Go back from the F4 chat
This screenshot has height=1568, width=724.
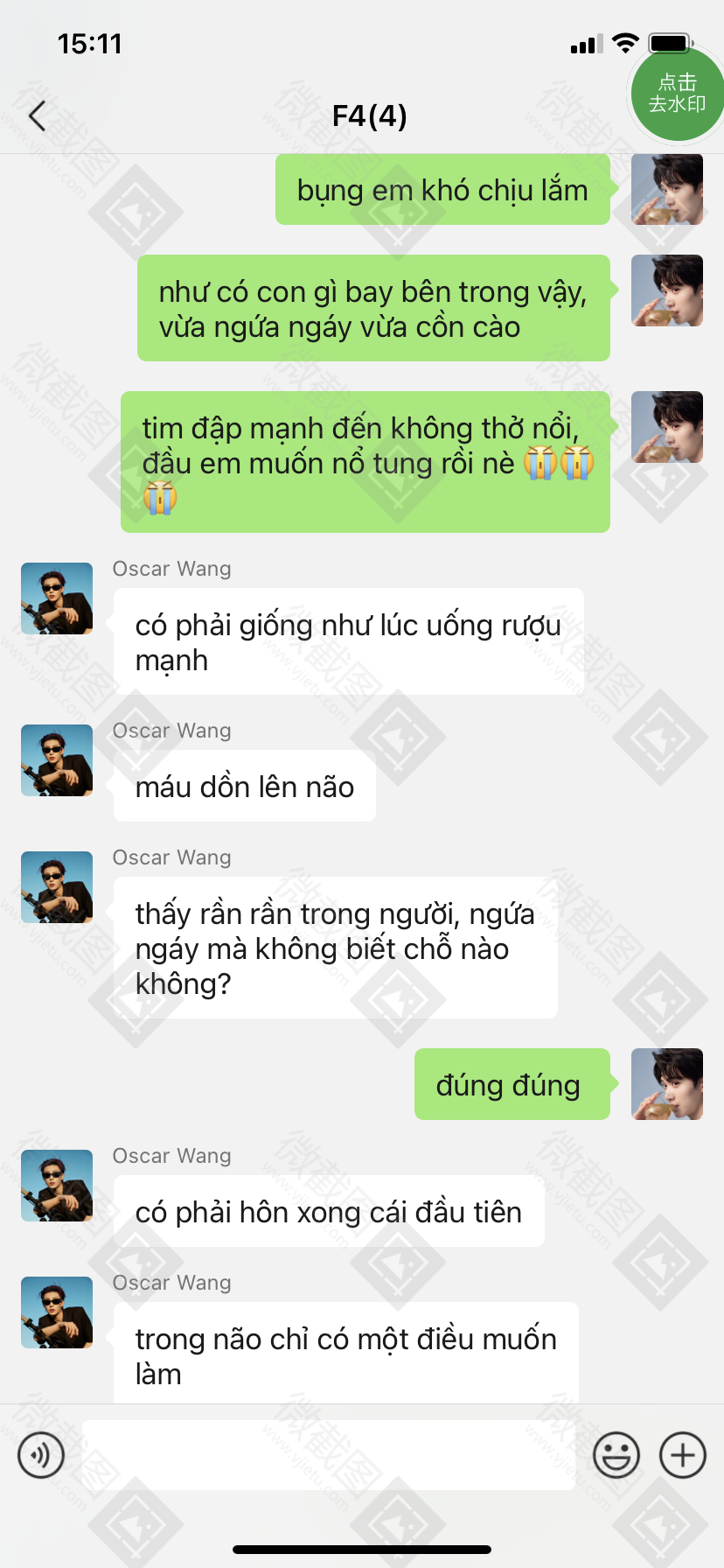[37, 115]
